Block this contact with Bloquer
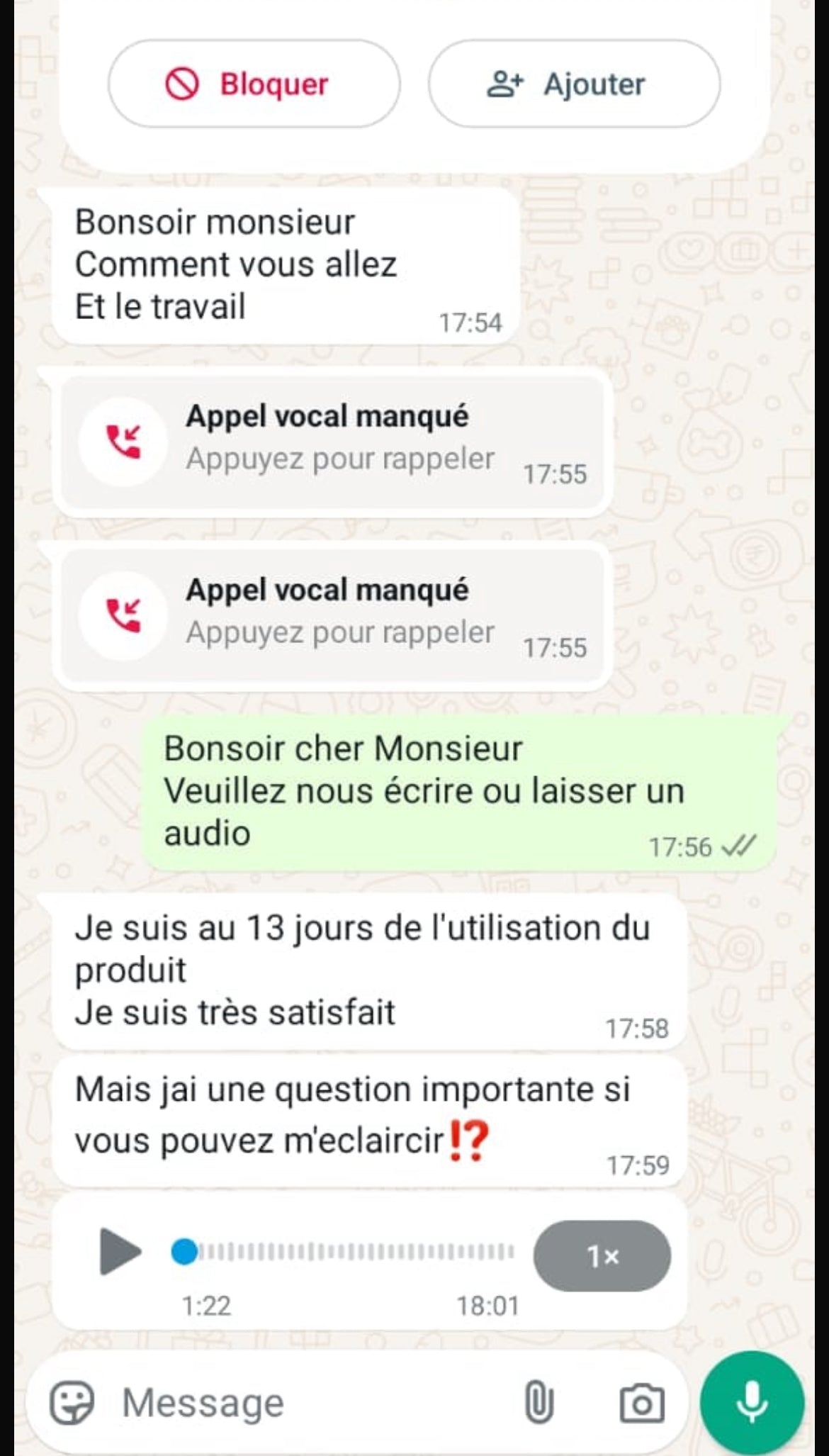The image size is (829, 1456). (253, 84)
